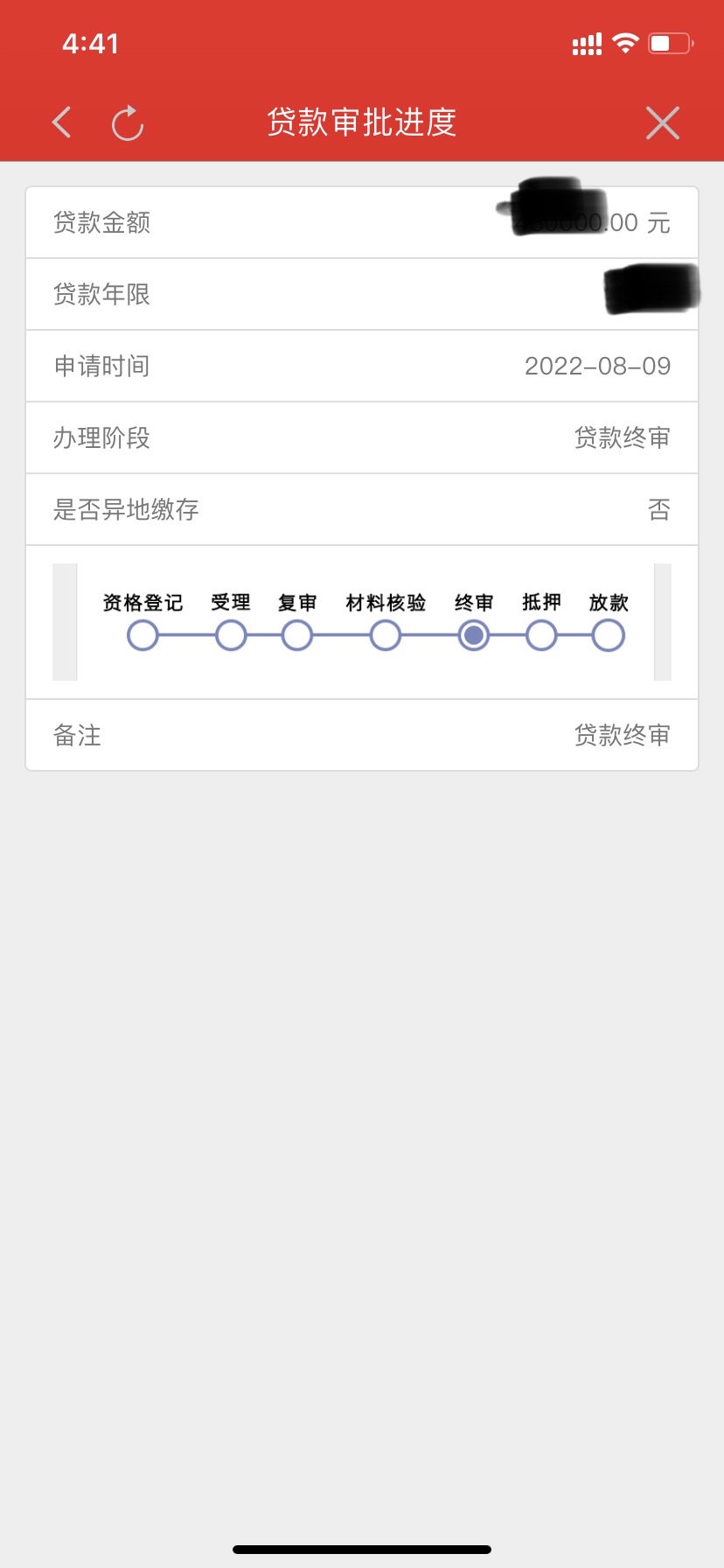Select the 复审 step circle
Screen dimensions: 724x1568
click(x=297, y=633)
